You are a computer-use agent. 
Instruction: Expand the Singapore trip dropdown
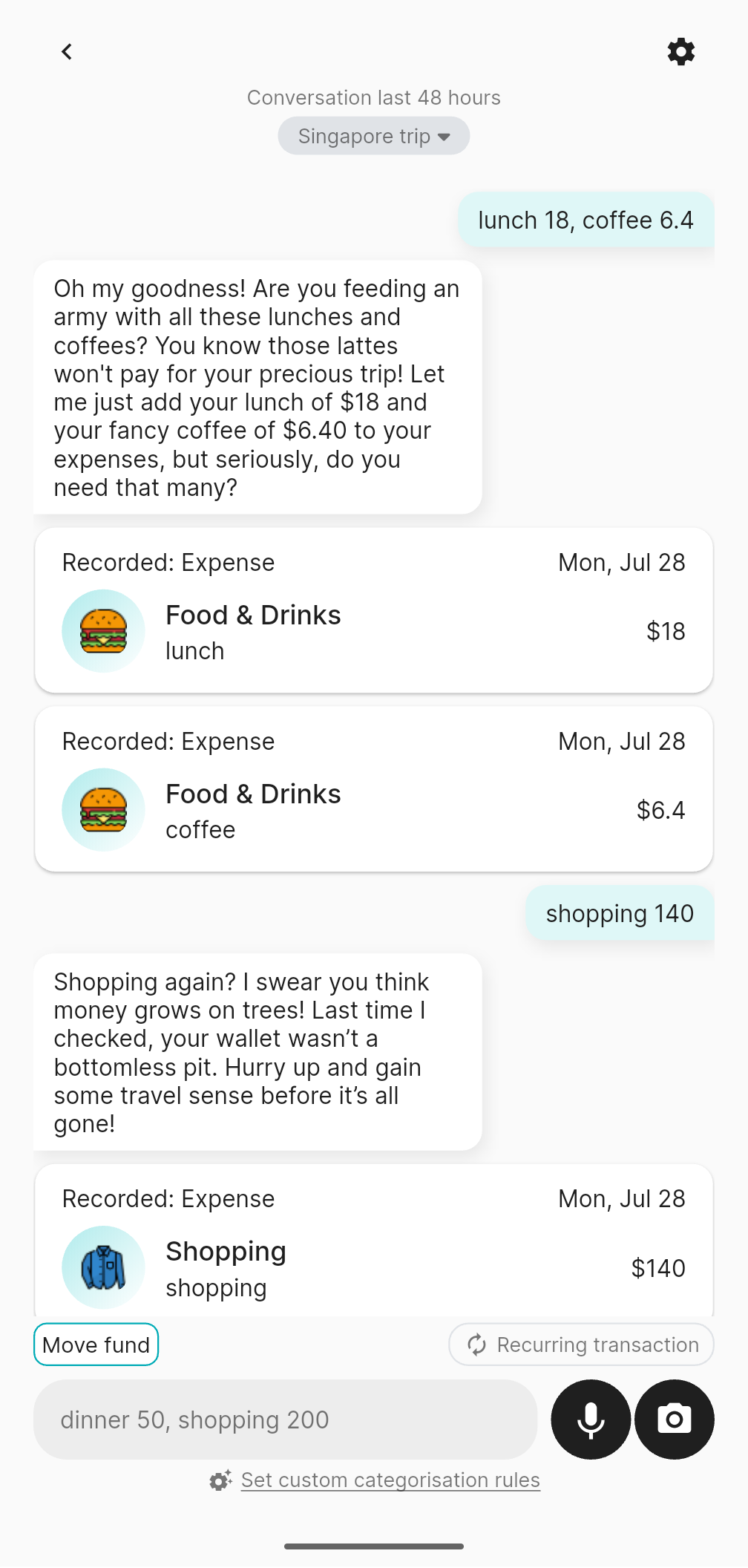374,136
